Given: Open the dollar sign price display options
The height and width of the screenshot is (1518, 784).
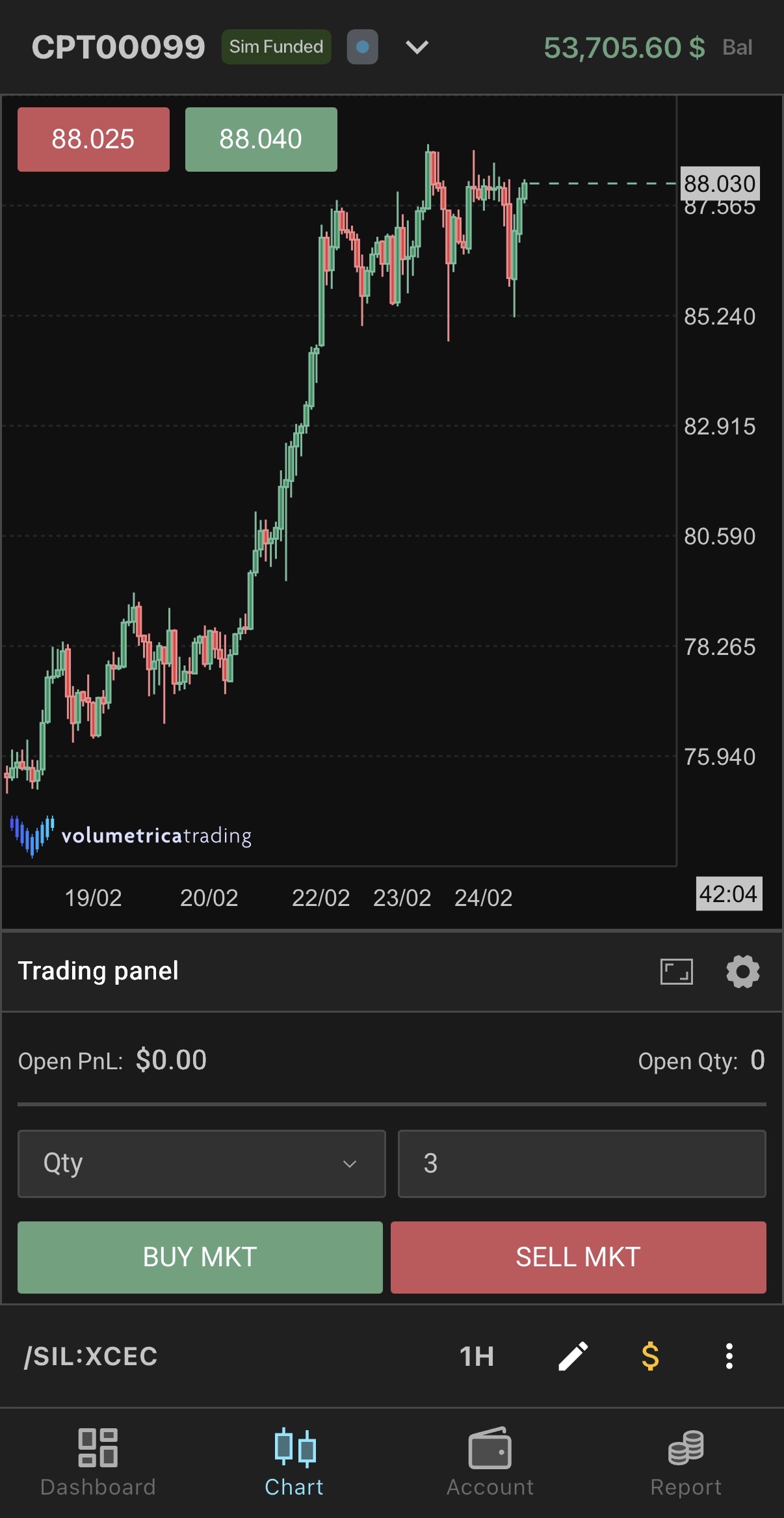Looking at the screenshot, I should point(649,1357).
